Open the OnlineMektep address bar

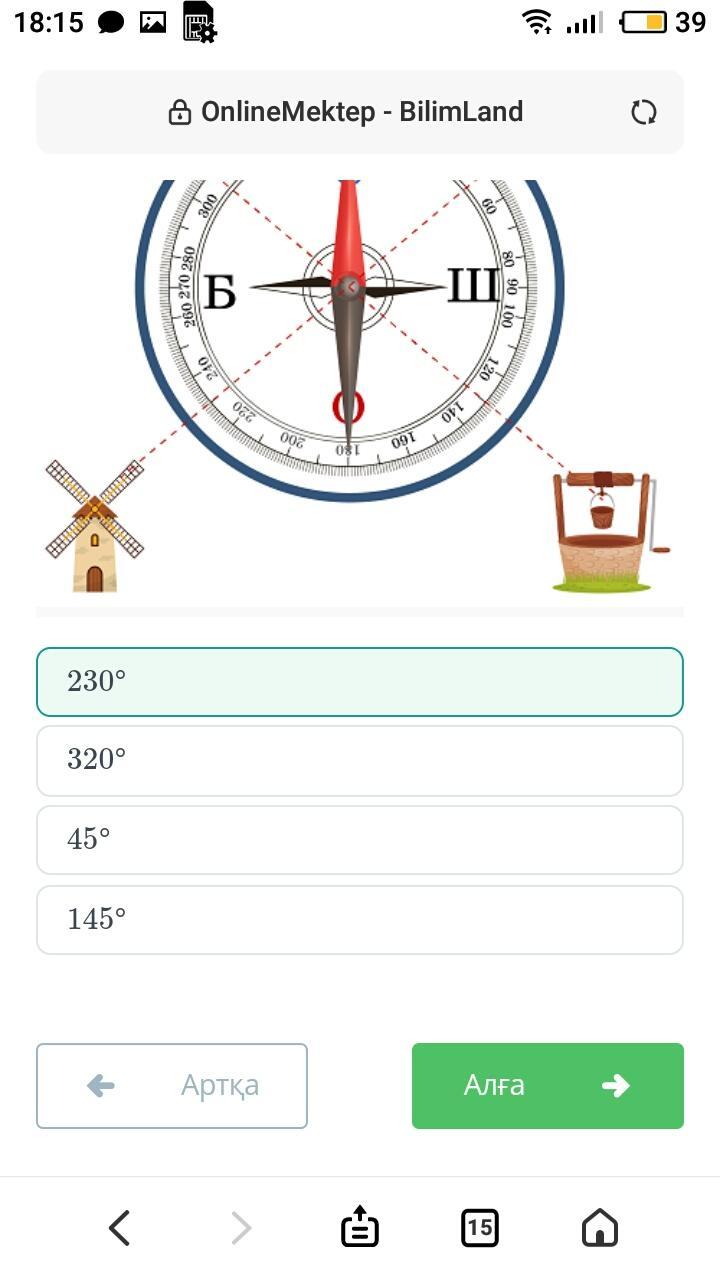click(345, 112)
